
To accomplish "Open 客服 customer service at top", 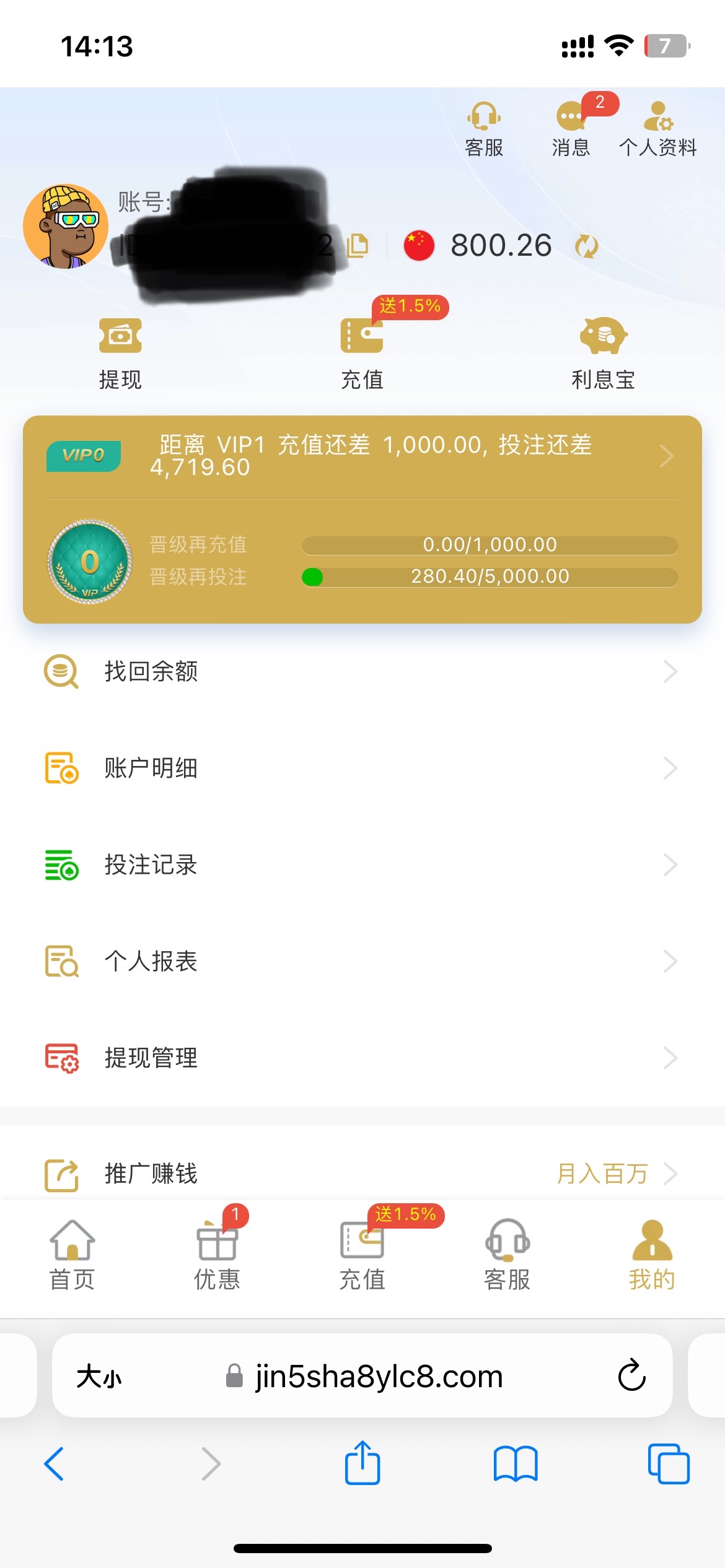I will pyautogui.click(x=484, y=129).
